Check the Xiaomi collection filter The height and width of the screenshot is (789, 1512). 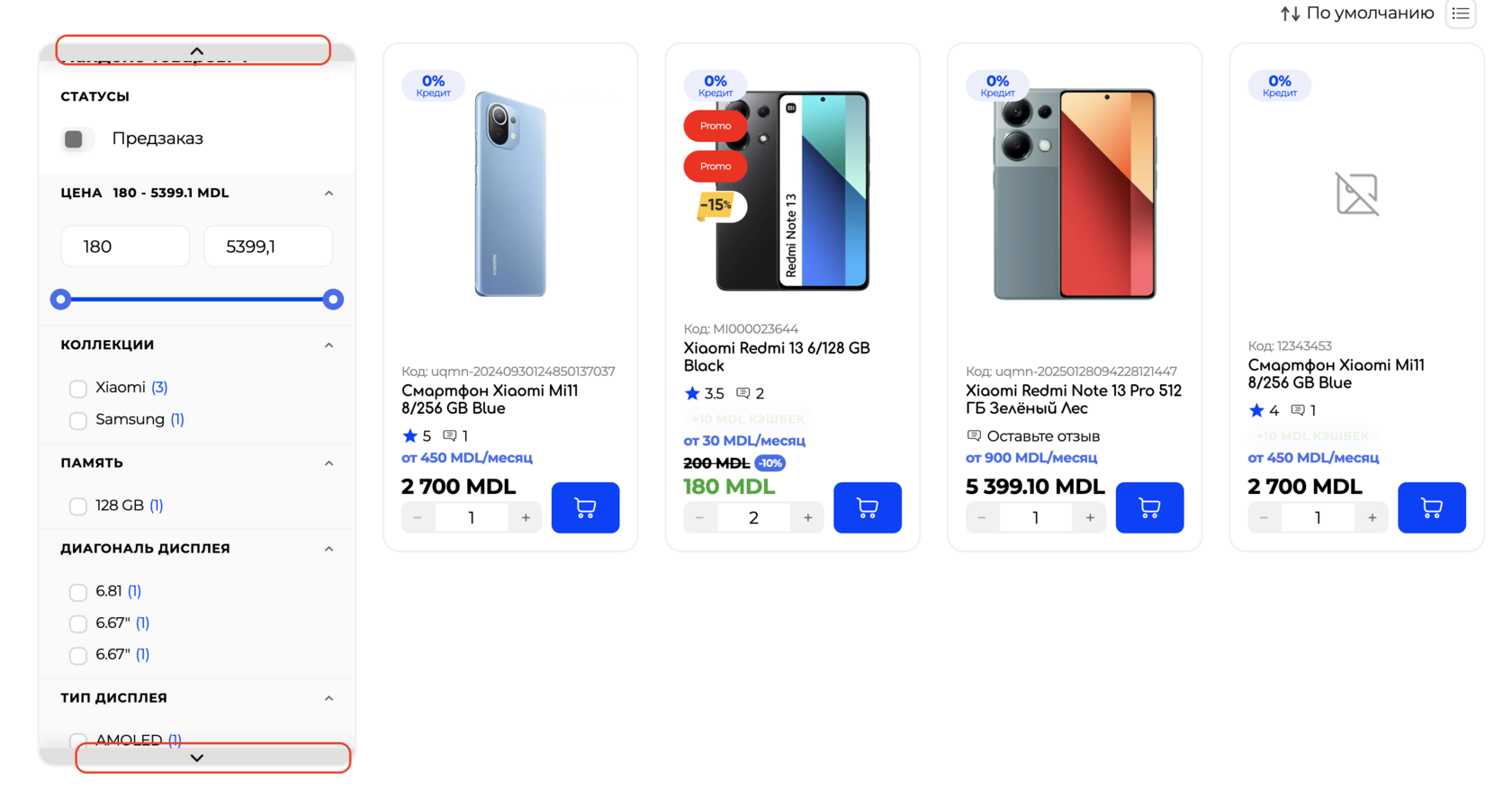coord(78,389)
